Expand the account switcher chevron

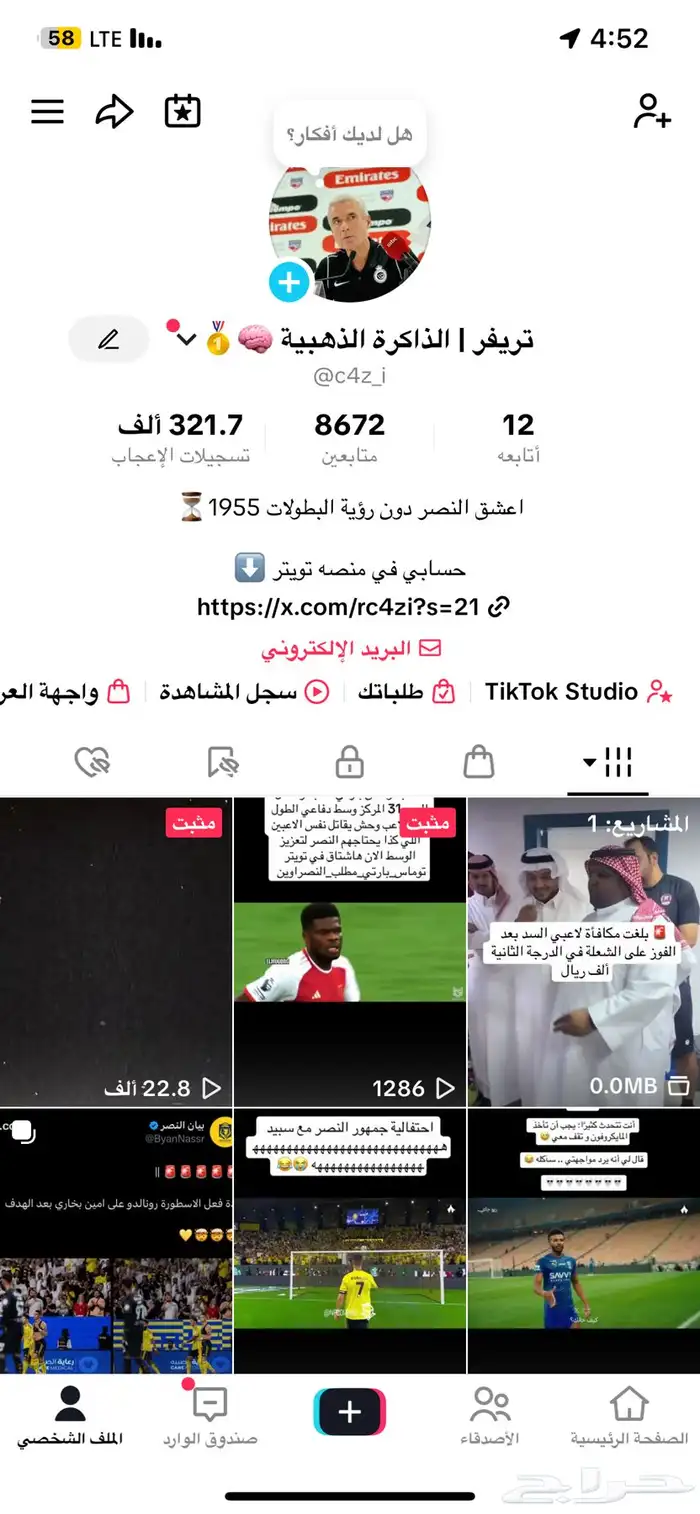click(x=185, y=340)
